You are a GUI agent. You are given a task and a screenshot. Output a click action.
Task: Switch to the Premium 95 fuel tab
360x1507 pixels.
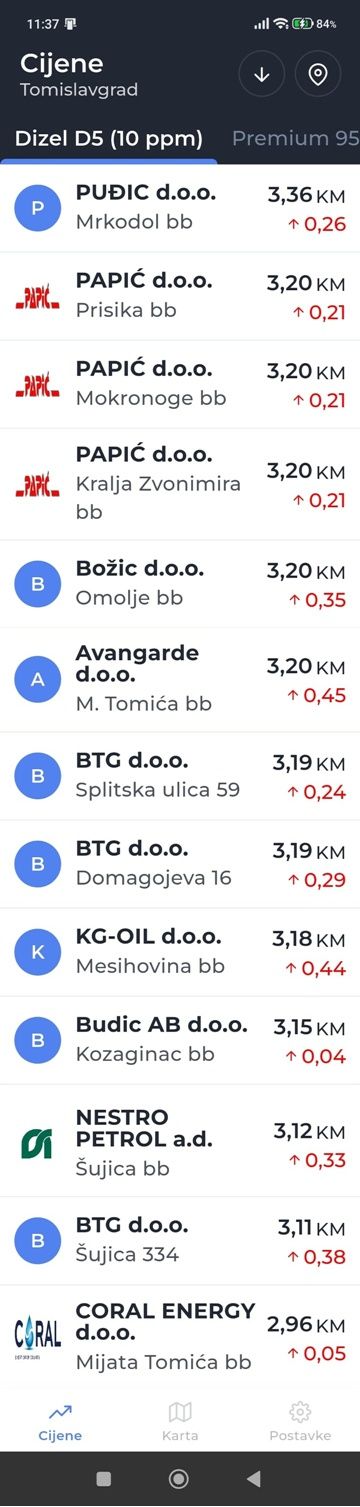[295, 138]
